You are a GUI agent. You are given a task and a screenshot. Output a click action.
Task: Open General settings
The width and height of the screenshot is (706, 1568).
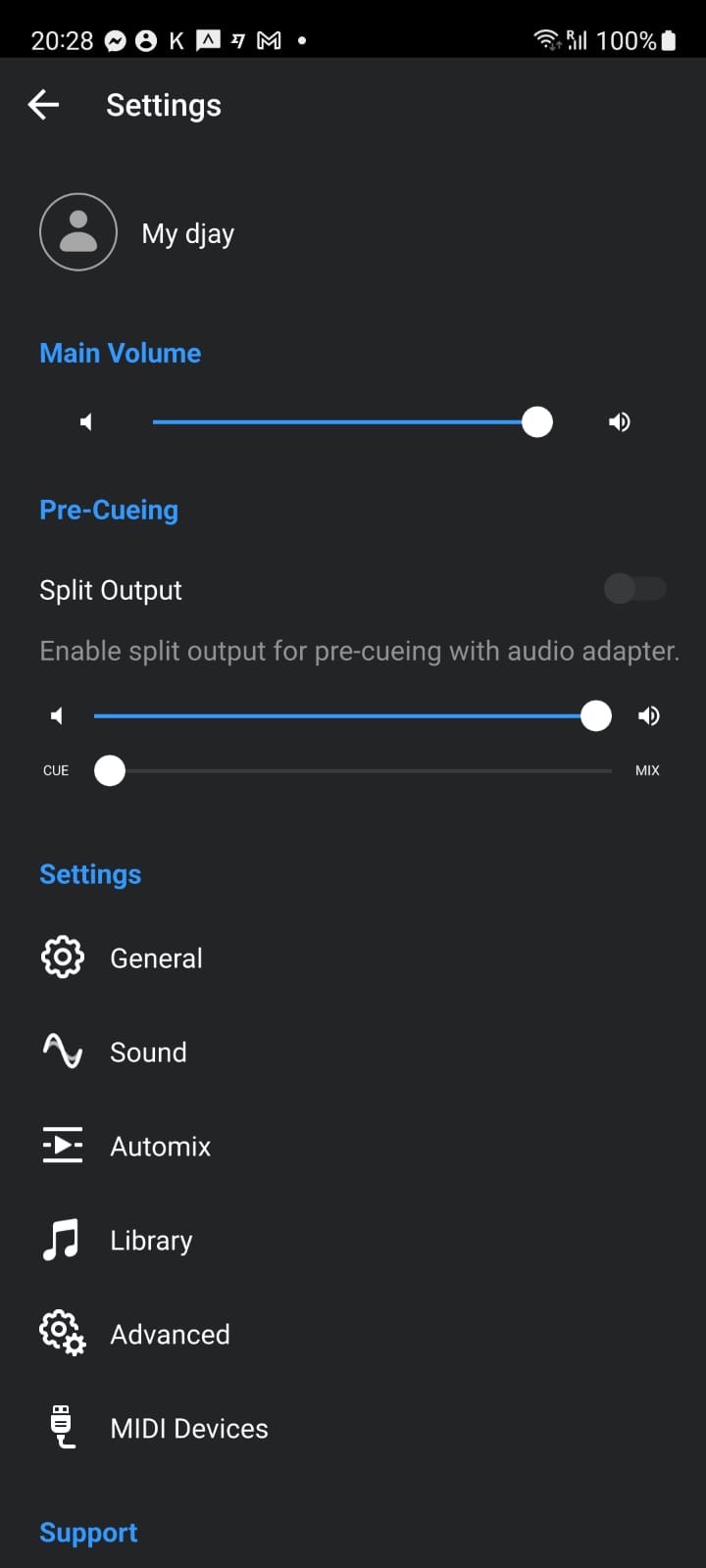tap(353, 957)
